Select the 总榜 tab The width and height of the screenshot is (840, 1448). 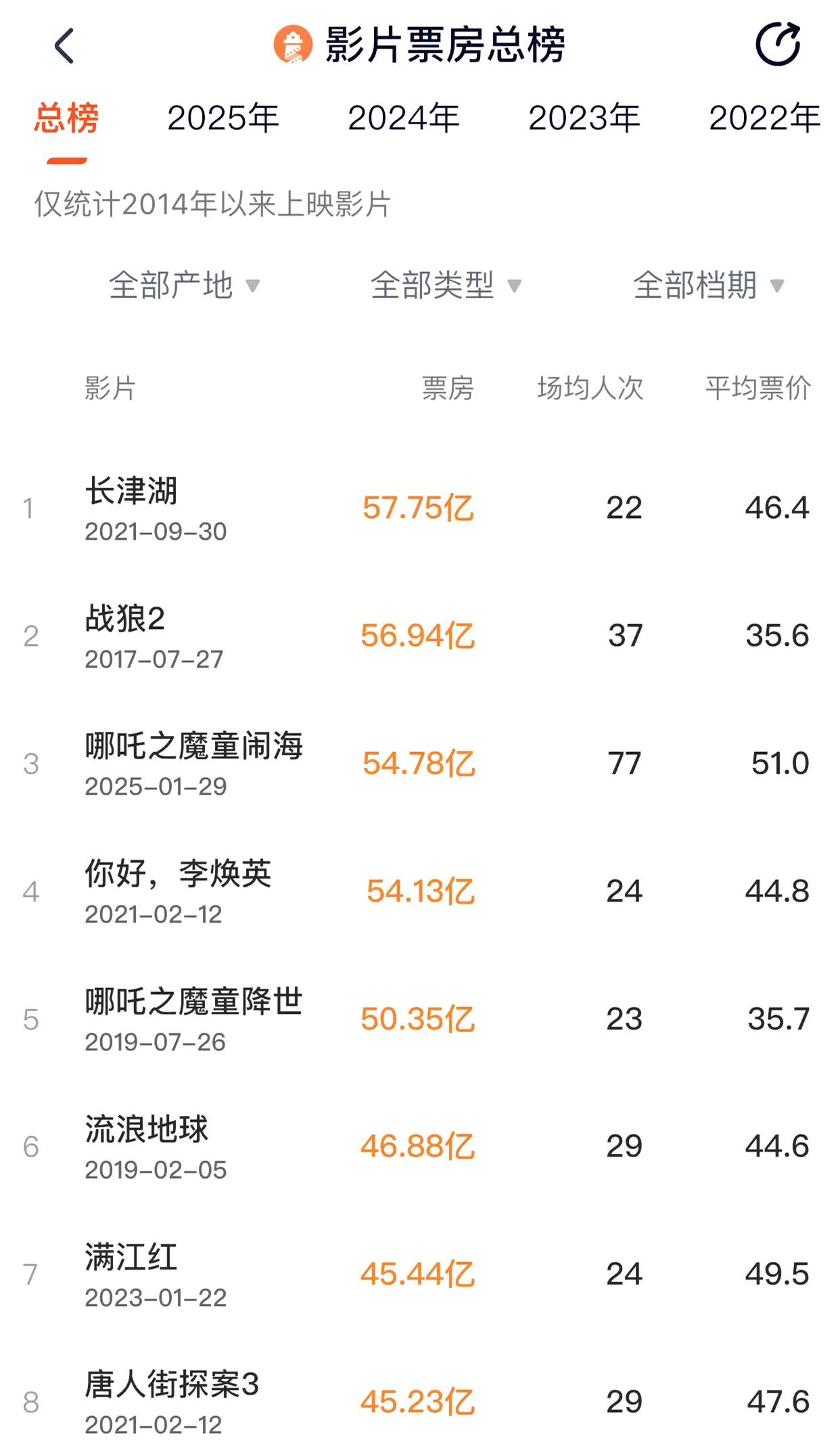click(67, 118)
